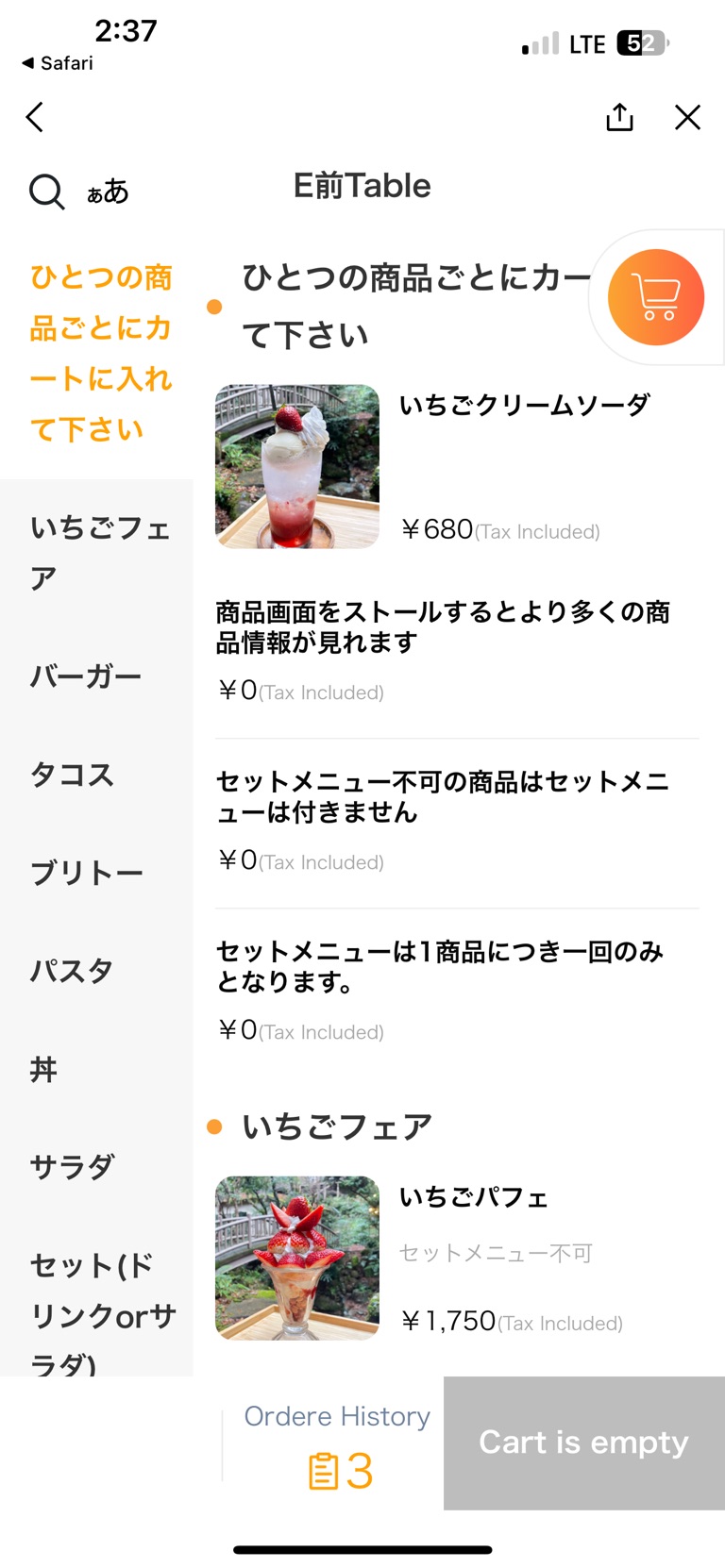This screenshot has height=1568, width=725.
Task: Select the いちごフェア category
Action: pyautogui.click(x=99, y=552)
